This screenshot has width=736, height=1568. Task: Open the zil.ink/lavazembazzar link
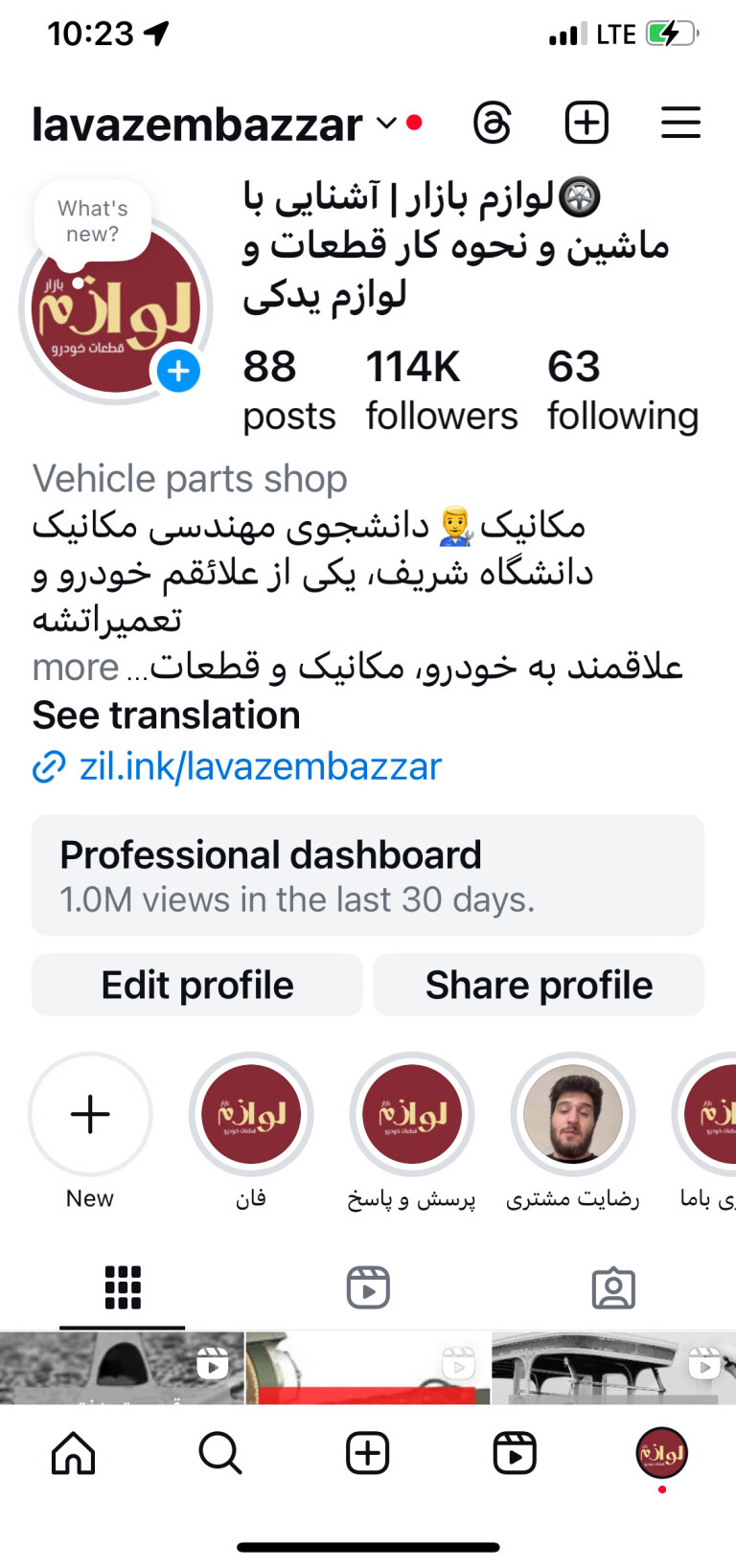click(259, 766)
